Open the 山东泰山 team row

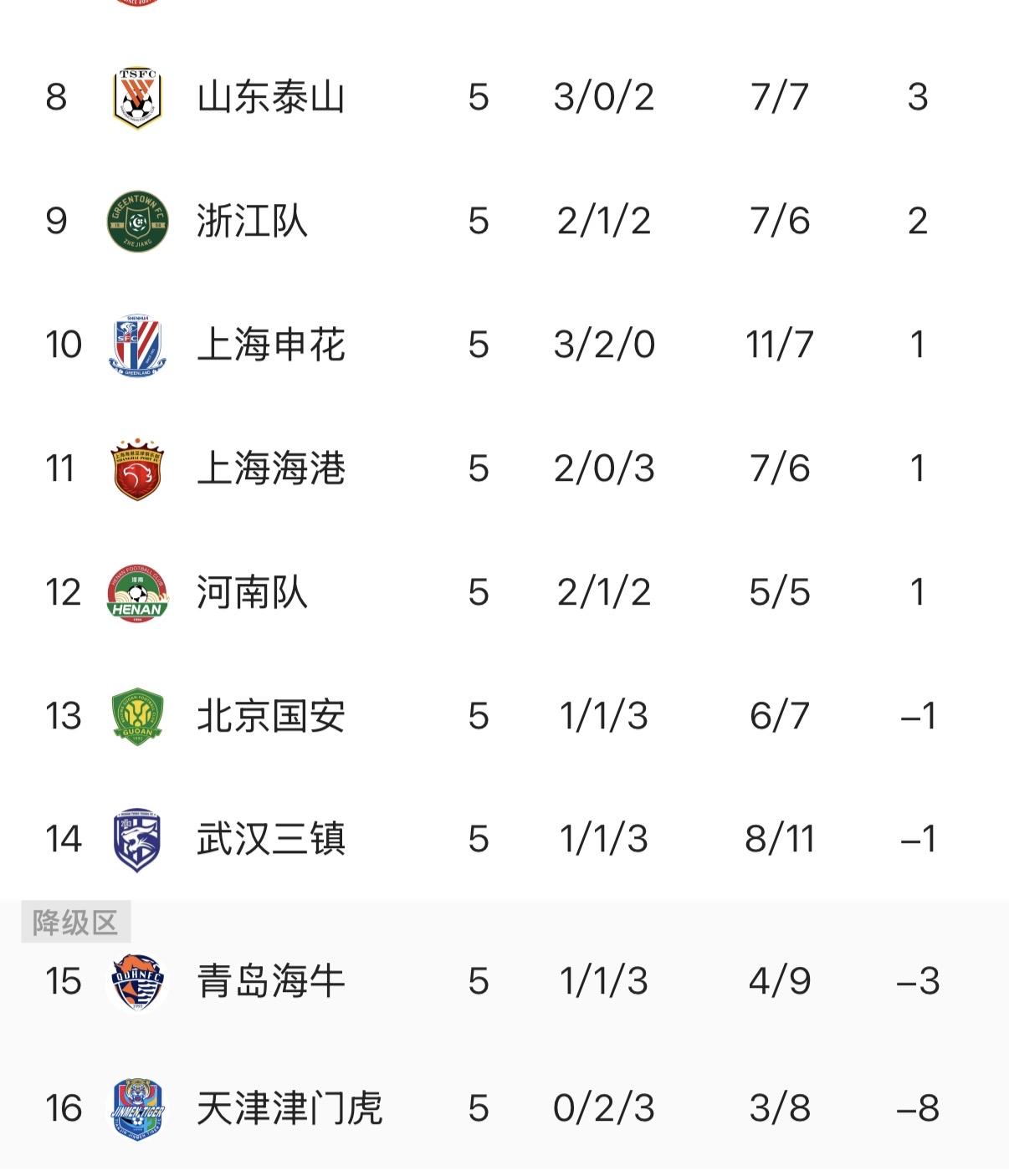tap(270, 97)
